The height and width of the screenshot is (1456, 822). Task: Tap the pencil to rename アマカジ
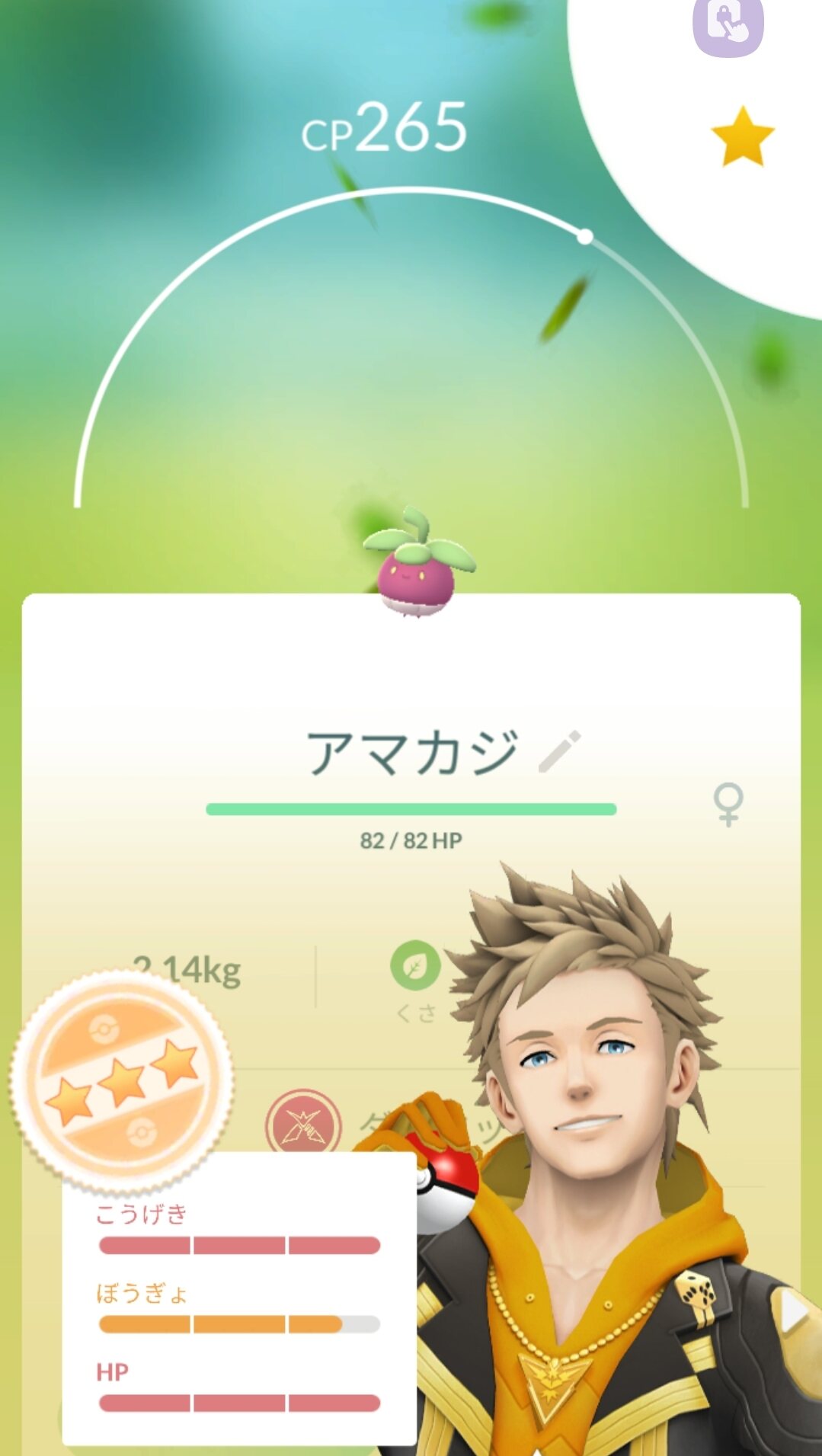click(x=560, y=751)
